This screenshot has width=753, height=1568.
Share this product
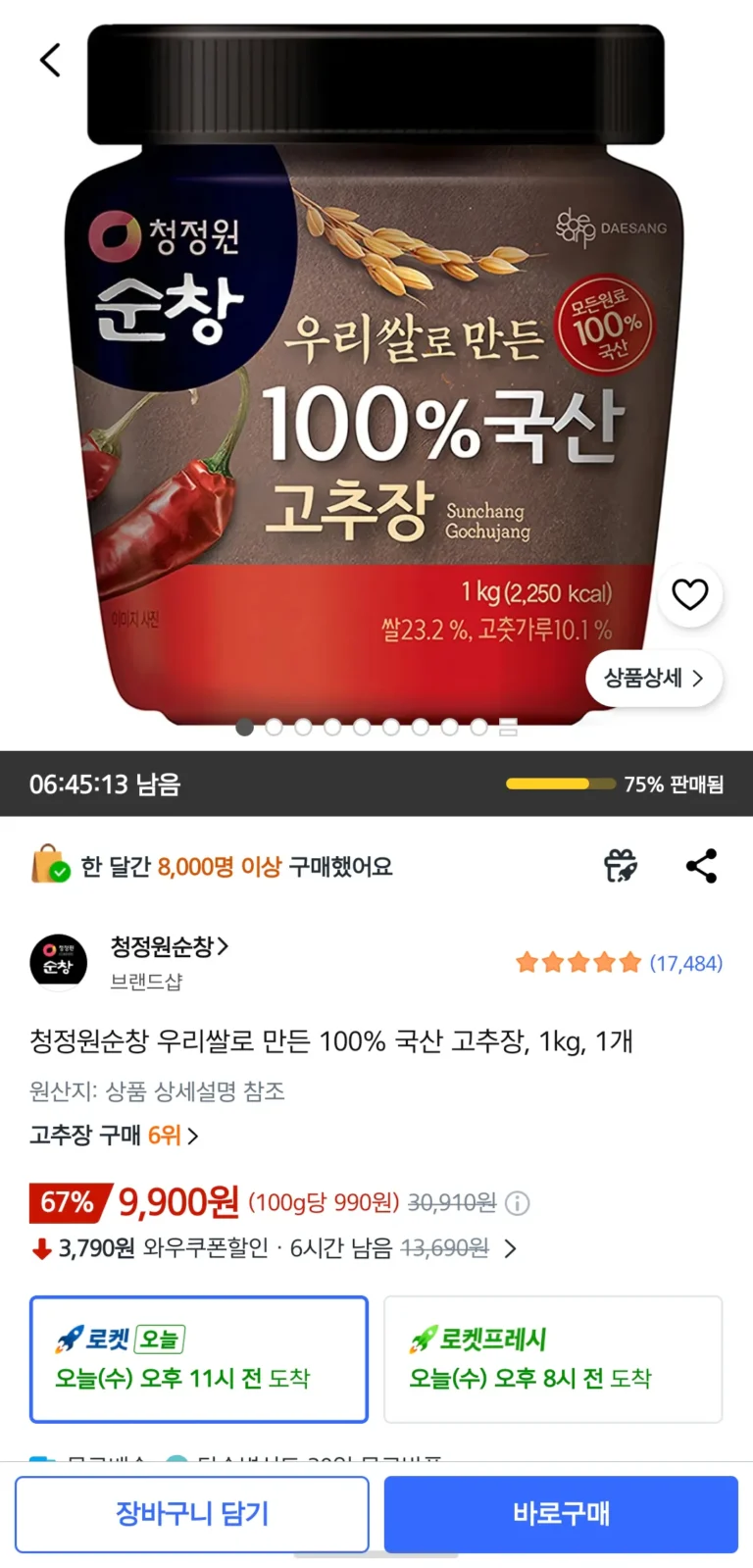701,866
